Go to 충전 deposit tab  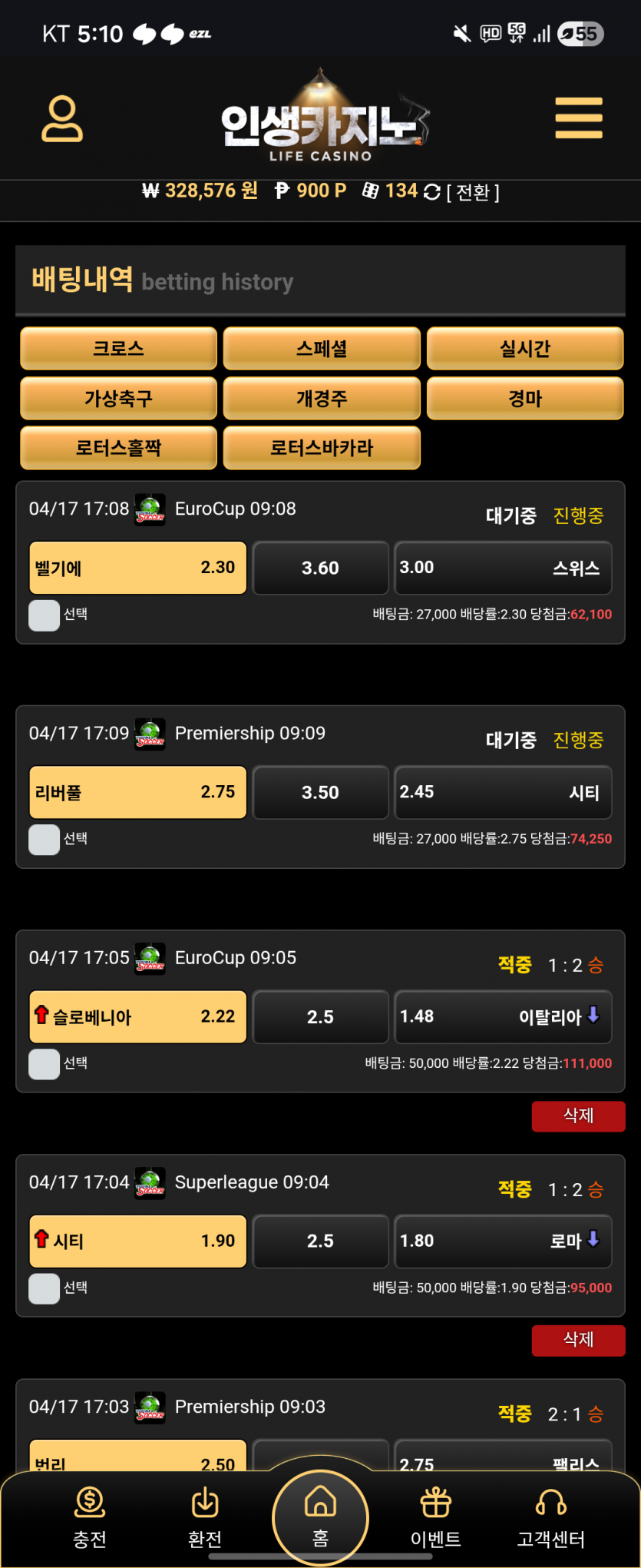coord(90,1517)
